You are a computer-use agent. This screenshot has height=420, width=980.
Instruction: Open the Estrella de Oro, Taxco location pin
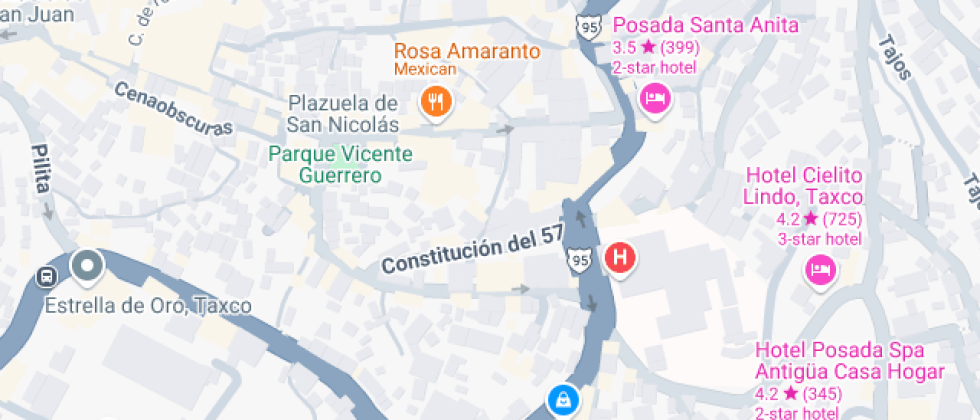[87, 267]
